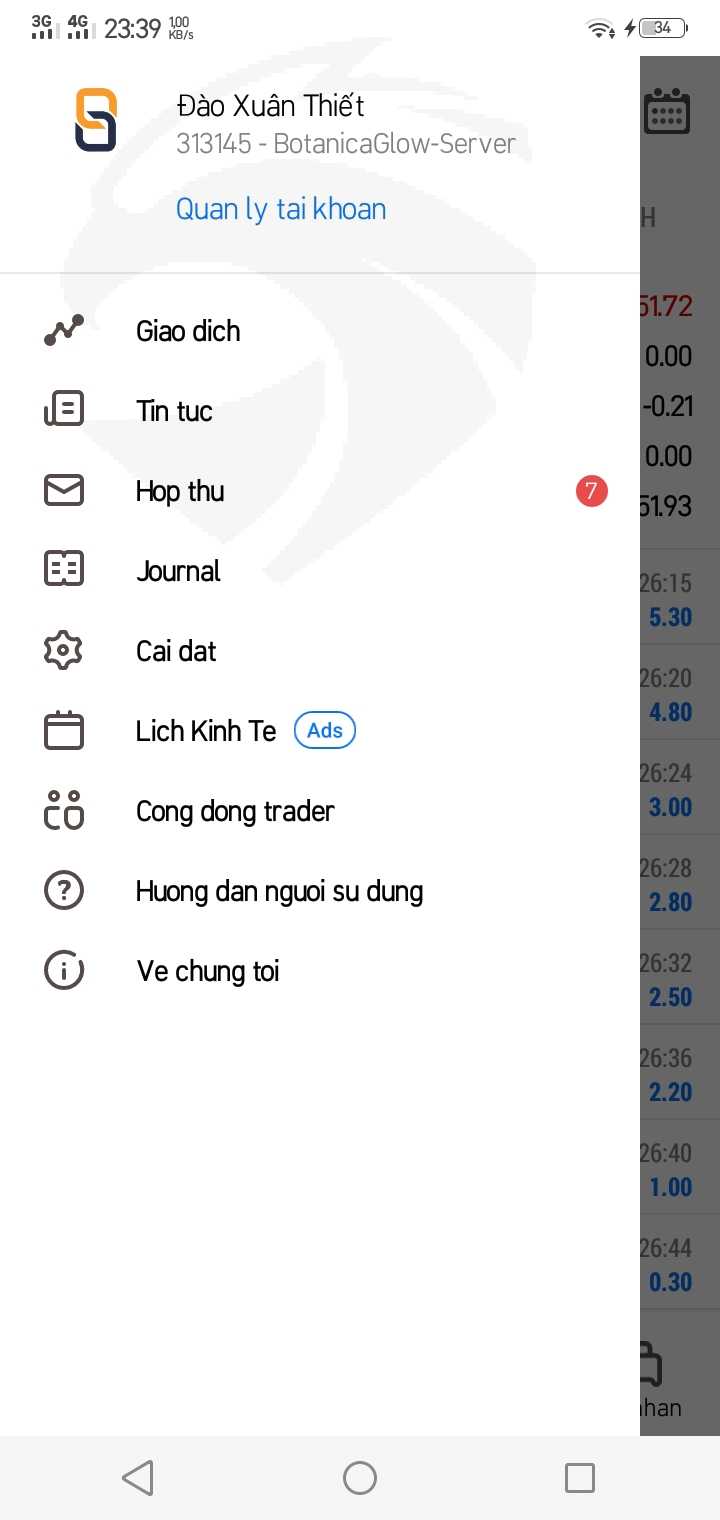The height and width of the screenshot is (1520, 720).
Task: Open Ve chung toi page
Action: 320,971
